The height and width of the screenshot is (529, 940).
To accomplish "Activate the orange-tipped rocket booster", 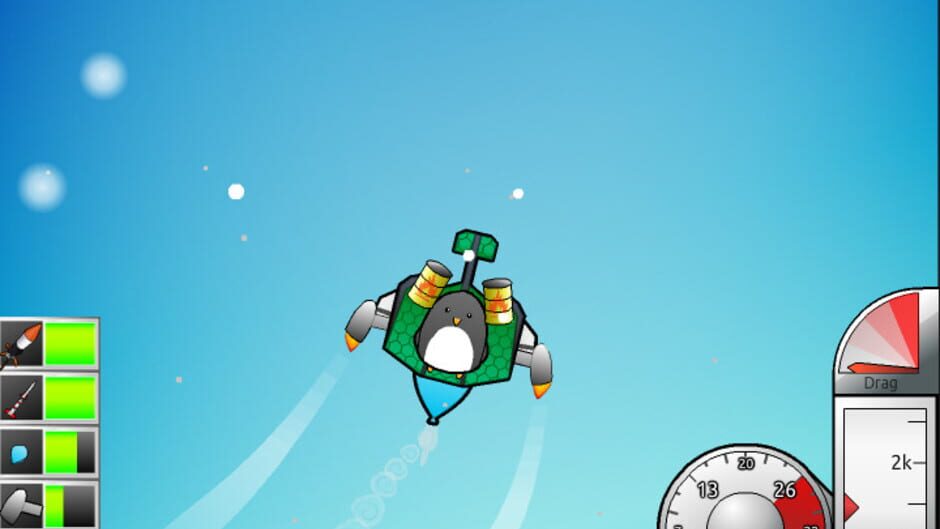I will [22, 344].
